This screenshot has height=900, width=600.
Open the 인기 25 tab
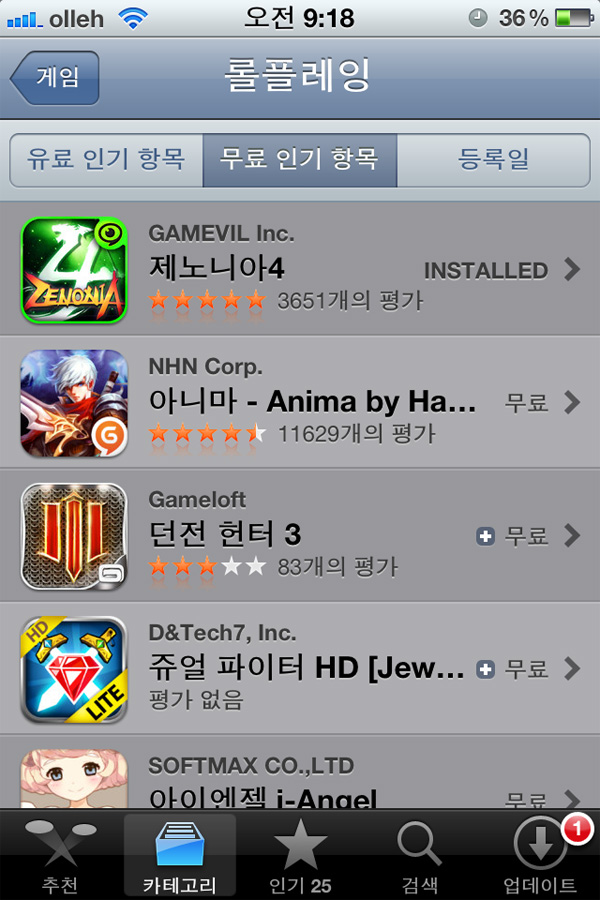300,857
